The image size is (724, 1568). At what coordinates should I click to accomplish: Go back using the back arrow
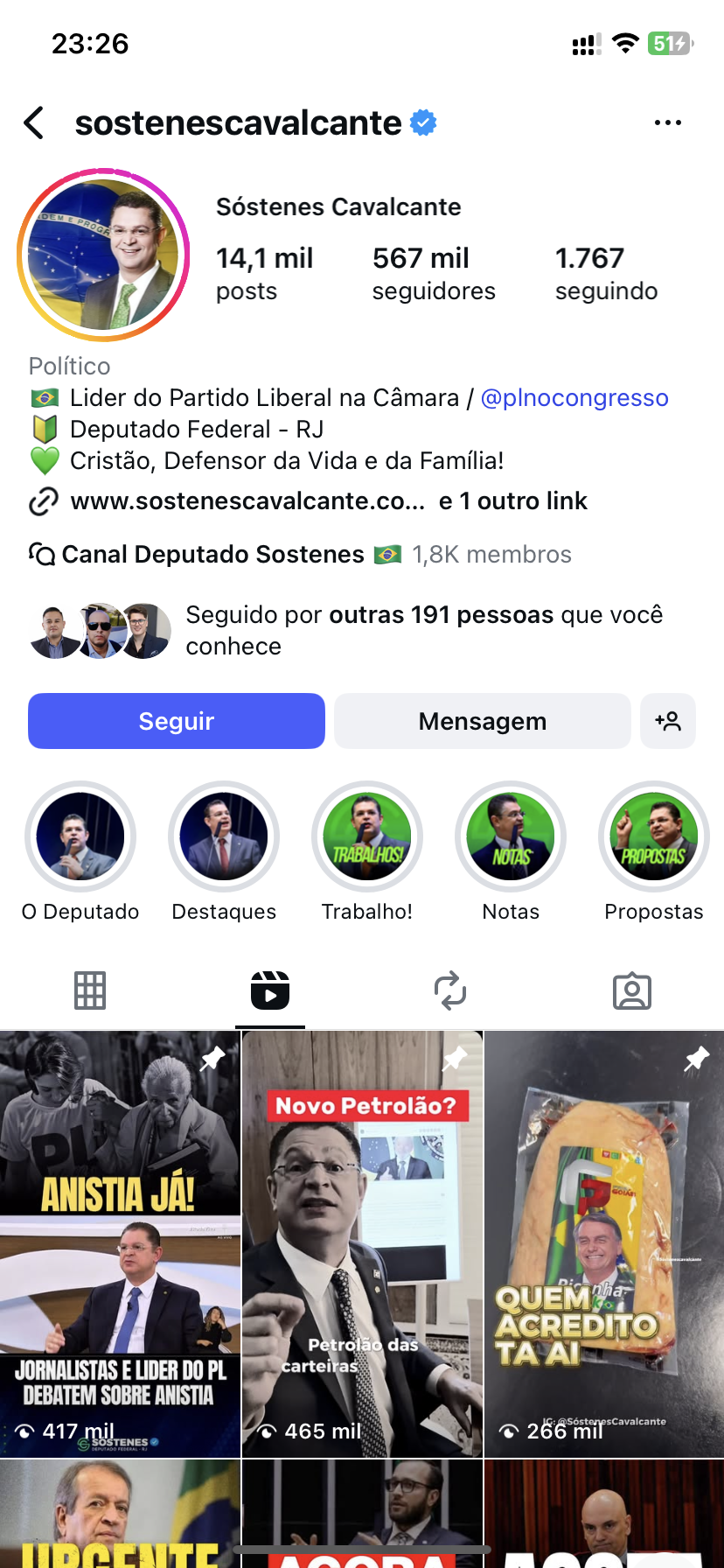pos(35,123)
